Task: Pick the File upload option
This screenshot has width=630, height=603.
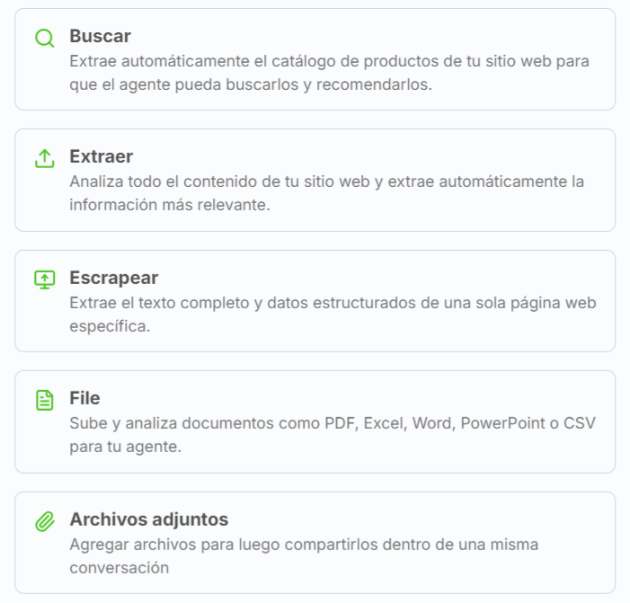Action: tap(314, 422)
